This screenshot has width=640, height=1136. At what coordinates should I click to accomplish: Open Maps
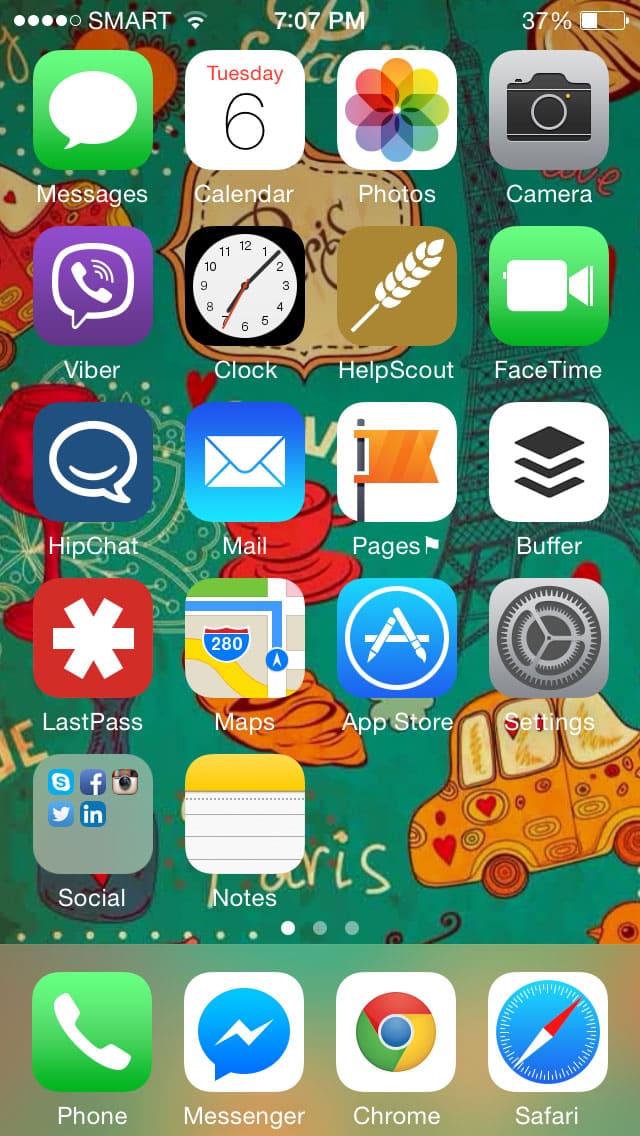pyautogui.click(x=245, y=638)
